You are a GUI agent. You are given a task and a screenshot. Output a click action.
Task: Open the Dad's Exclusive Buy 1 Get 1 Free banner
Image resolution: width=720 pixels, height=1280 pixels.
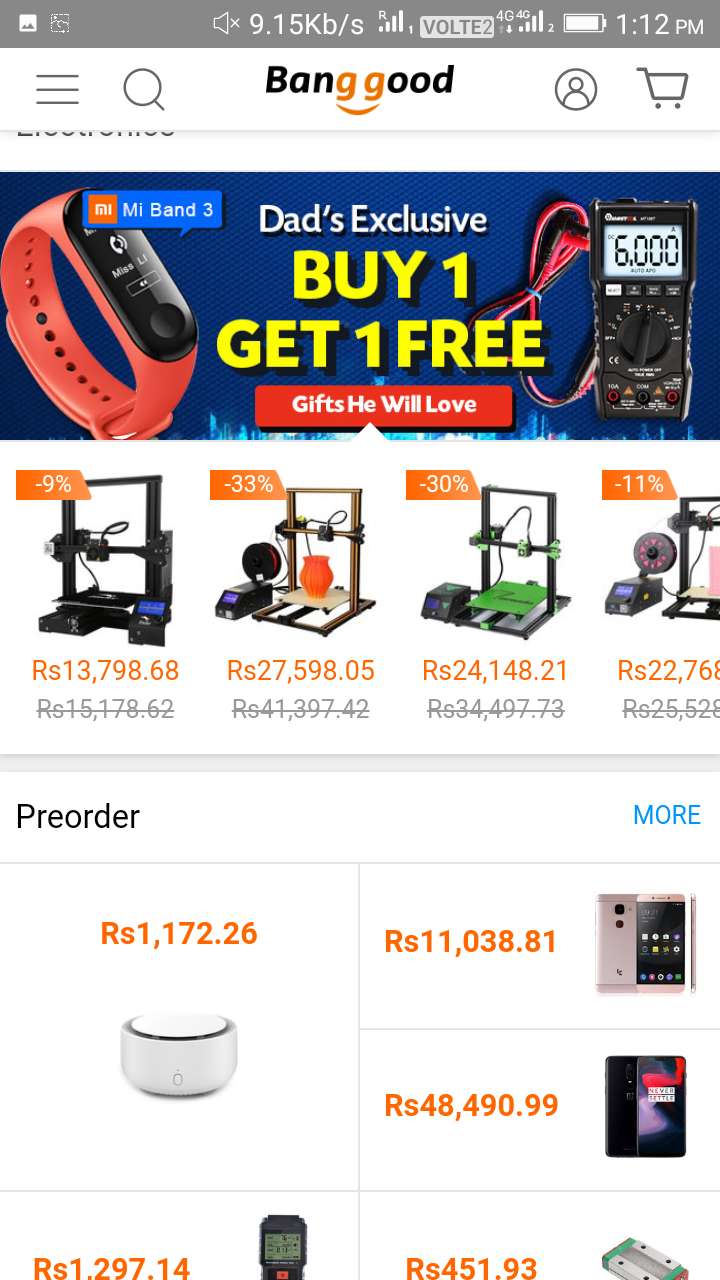(360, 306)
